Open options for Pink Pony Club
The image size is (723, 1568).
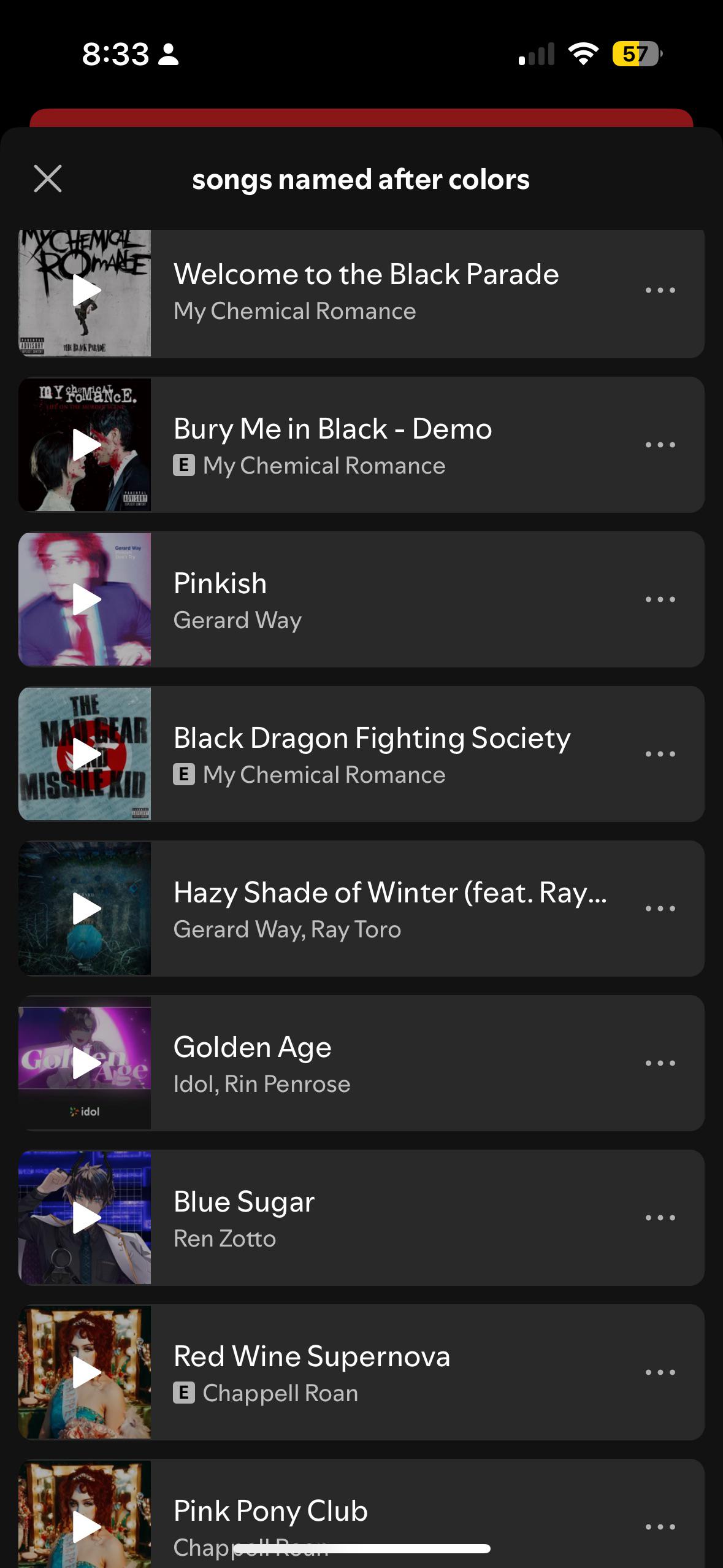tap(660, 1526)
